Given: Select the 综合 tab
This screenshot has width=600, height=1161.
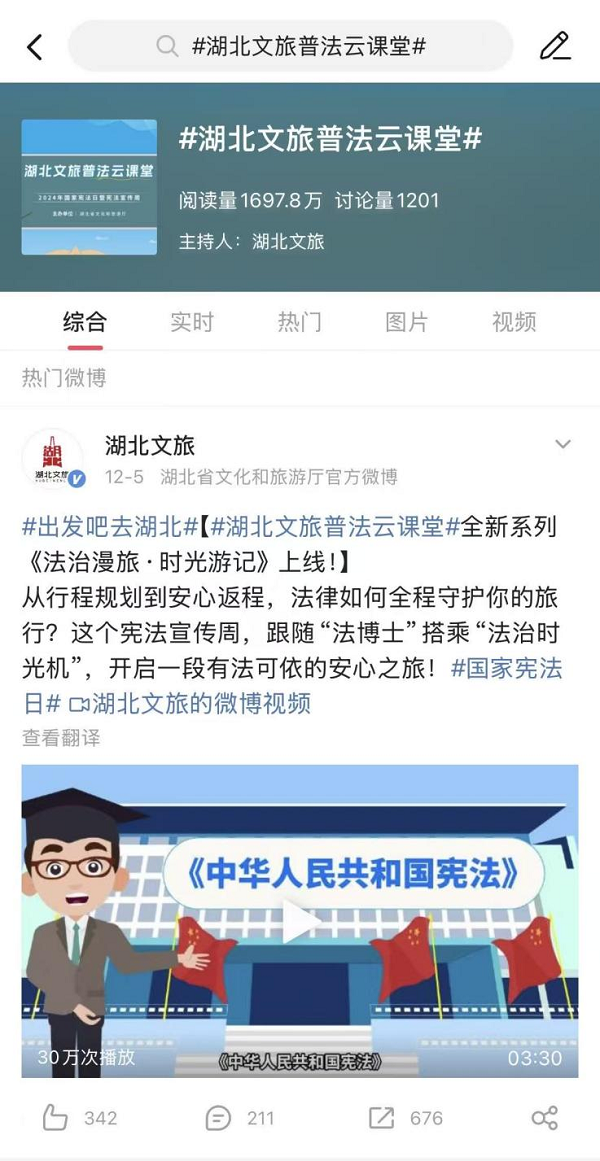Looking at the screenshot, I should [85, 322].
